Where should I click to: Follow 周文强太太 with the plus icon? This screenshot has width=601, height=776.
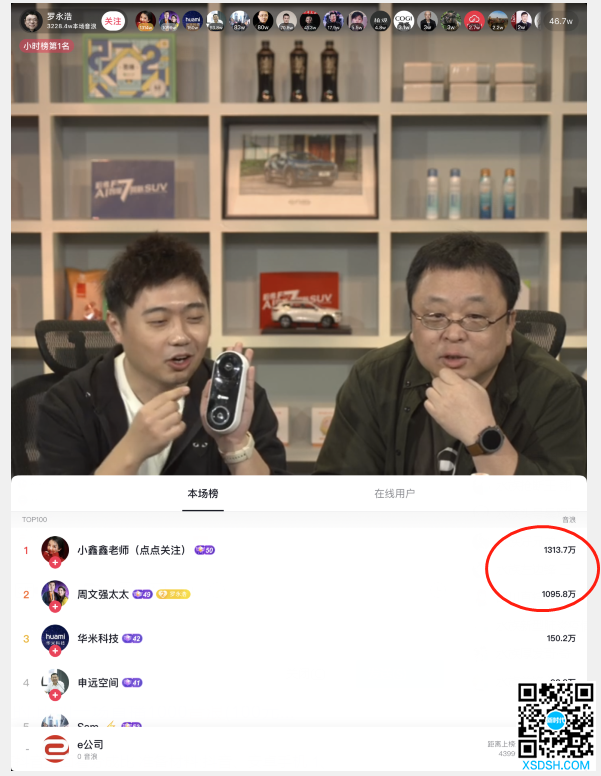(x=55, y=606)
